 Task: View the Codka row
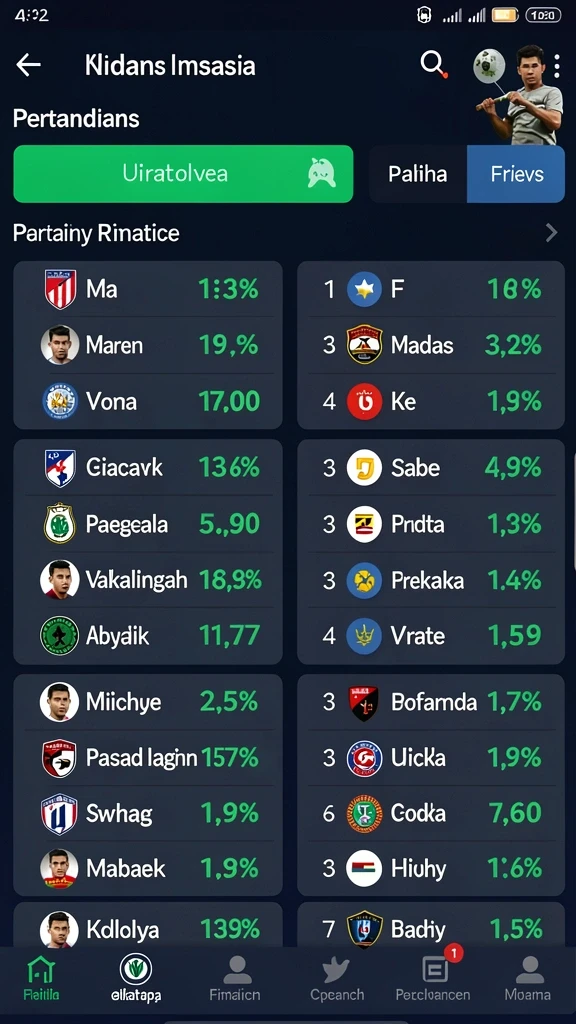click(x=431, y=814)
